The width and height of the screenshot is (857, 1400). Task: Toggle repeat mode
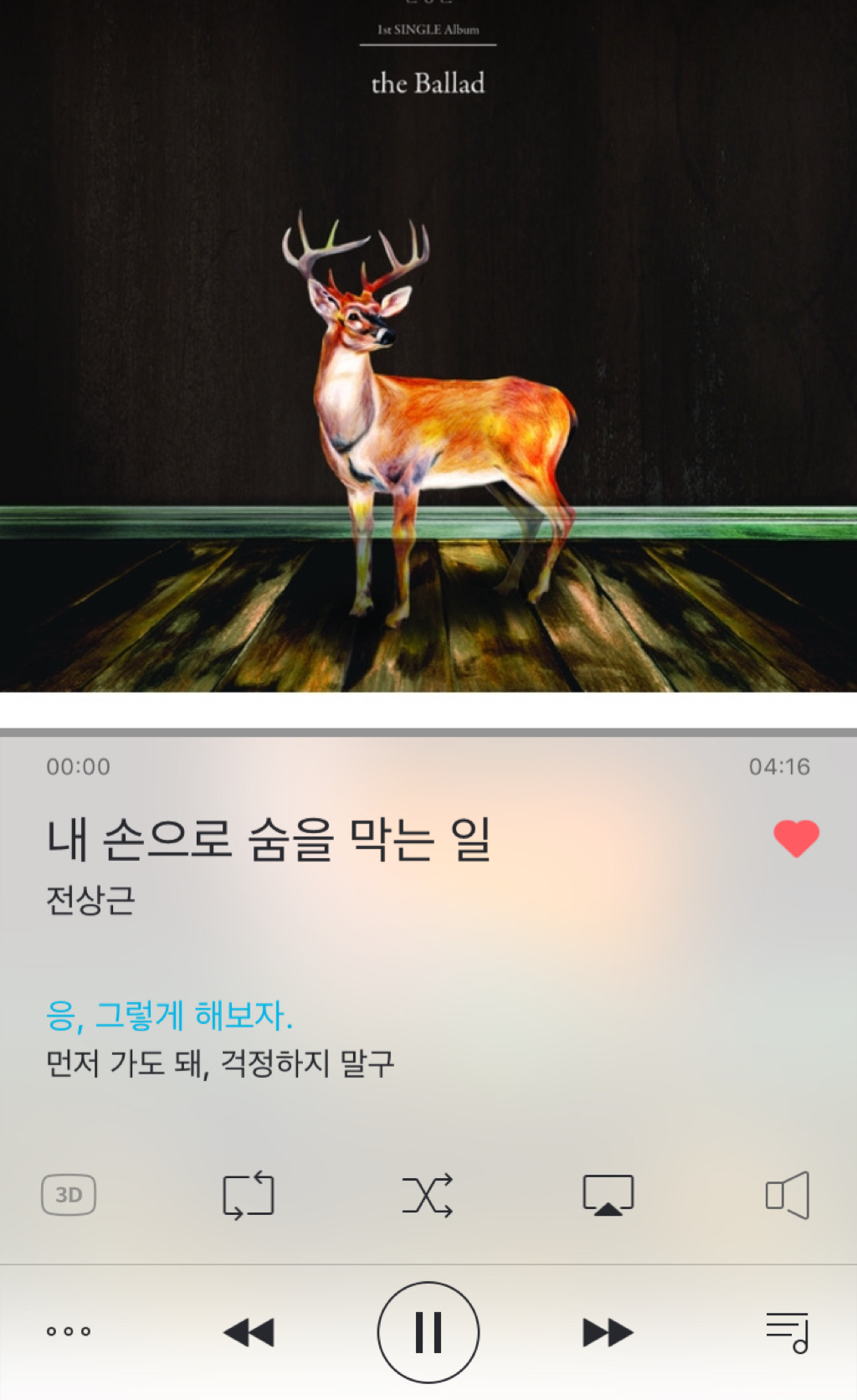[249, 1195]
